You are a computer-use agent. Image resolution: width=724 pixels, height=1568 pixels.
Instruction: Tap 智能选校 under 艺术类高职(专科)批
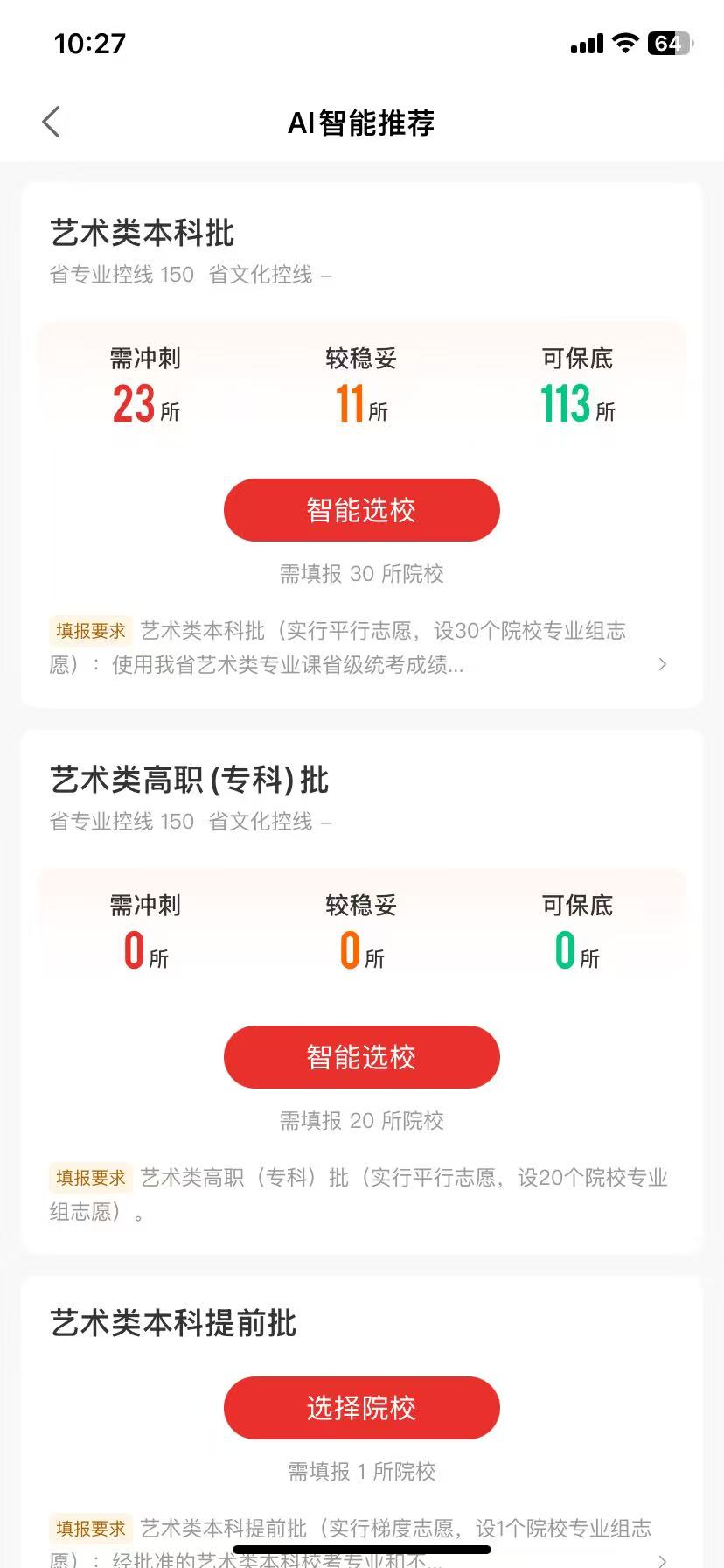pos(361,1057)
